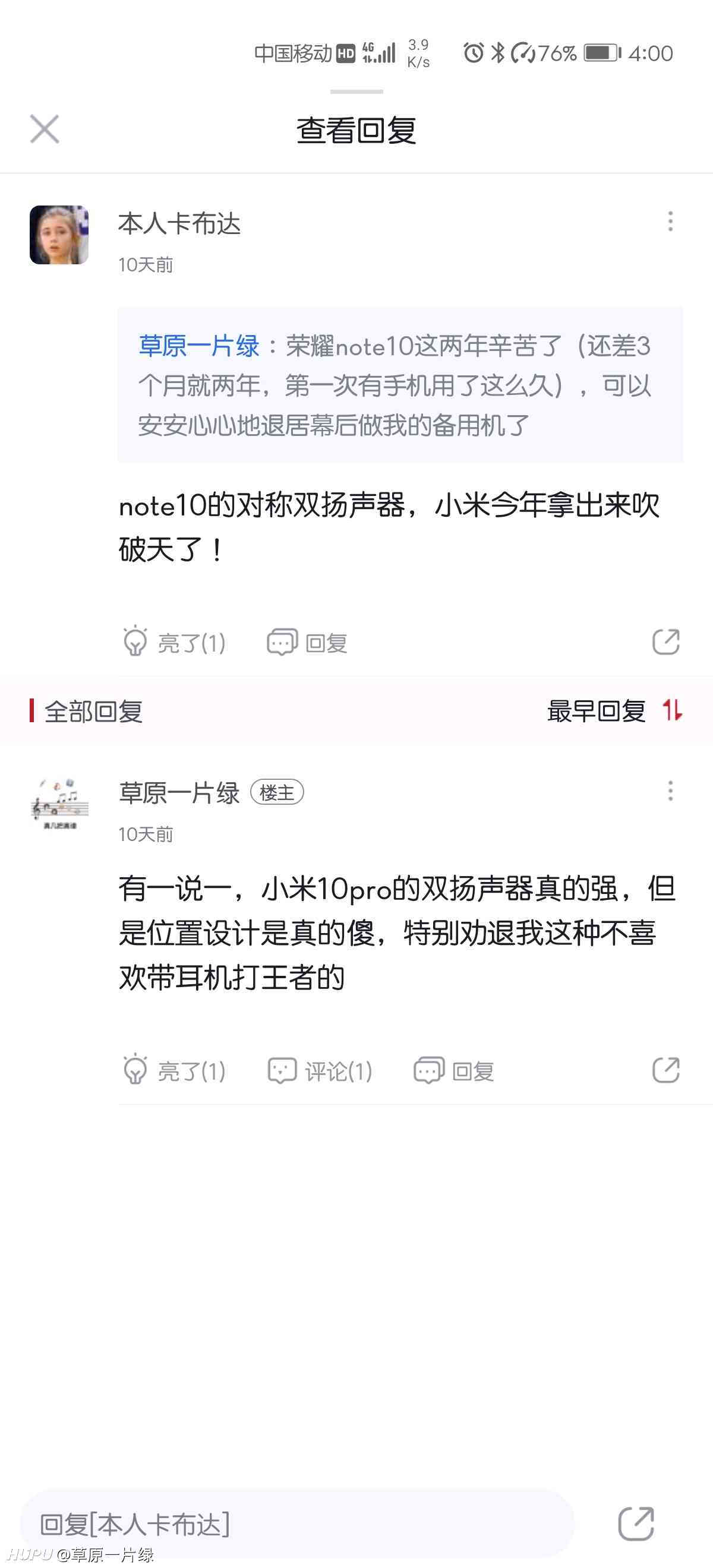The image size is (713, 1568).
Task: Open overflow menu on 本人卡布达's comment
Action: pos(670,222)
